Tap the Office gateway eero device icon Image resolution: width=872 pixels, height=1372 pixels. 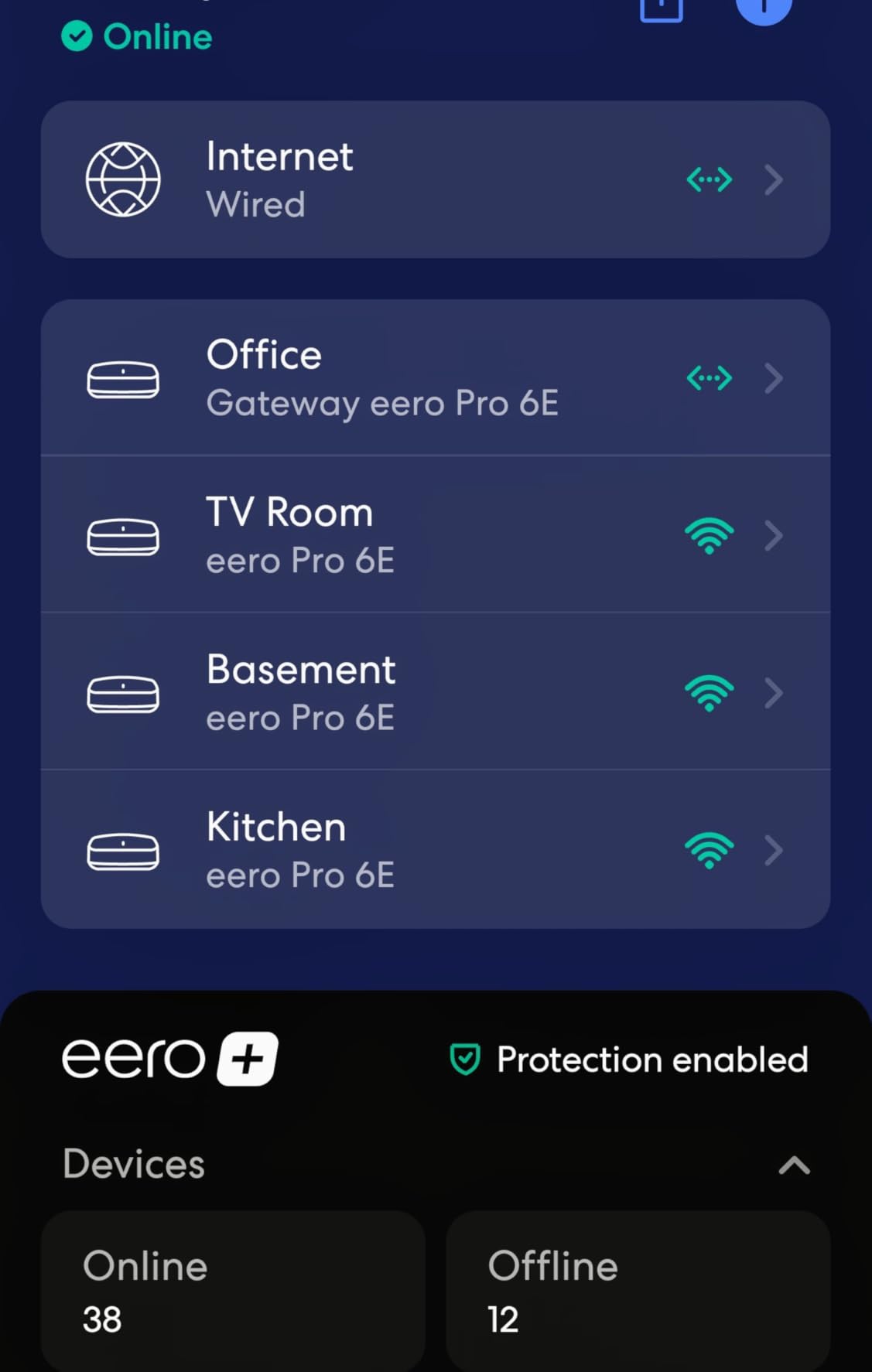(x=122, y=379)
